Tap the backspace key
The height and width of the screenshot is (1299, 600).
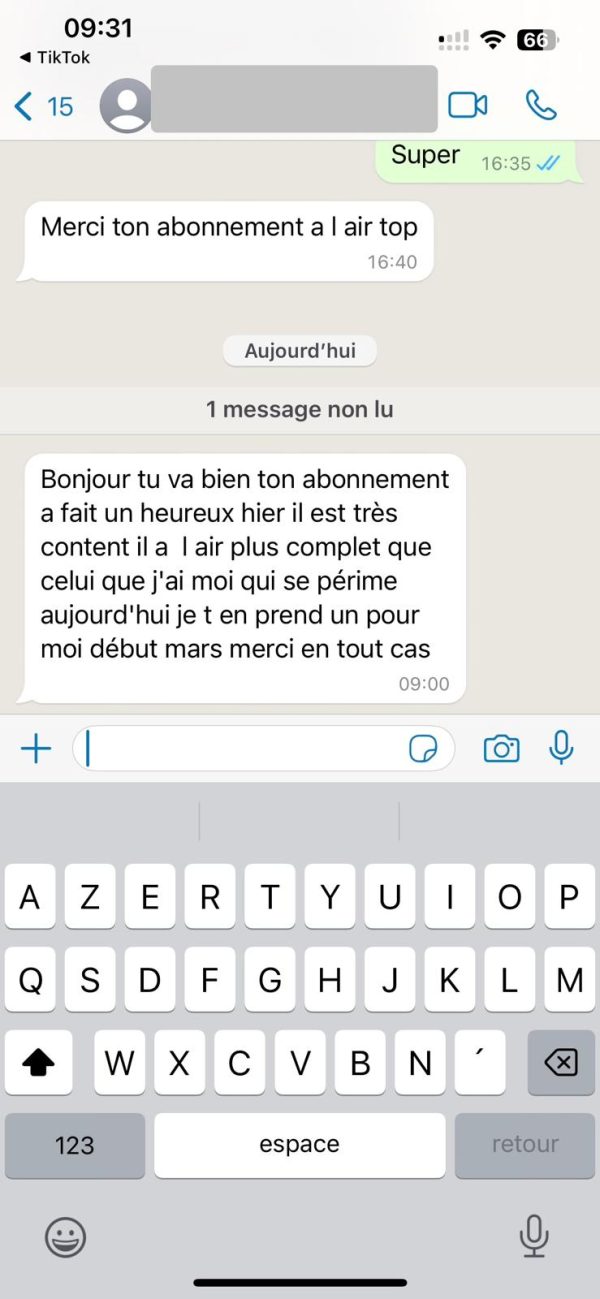[561, 1063]
